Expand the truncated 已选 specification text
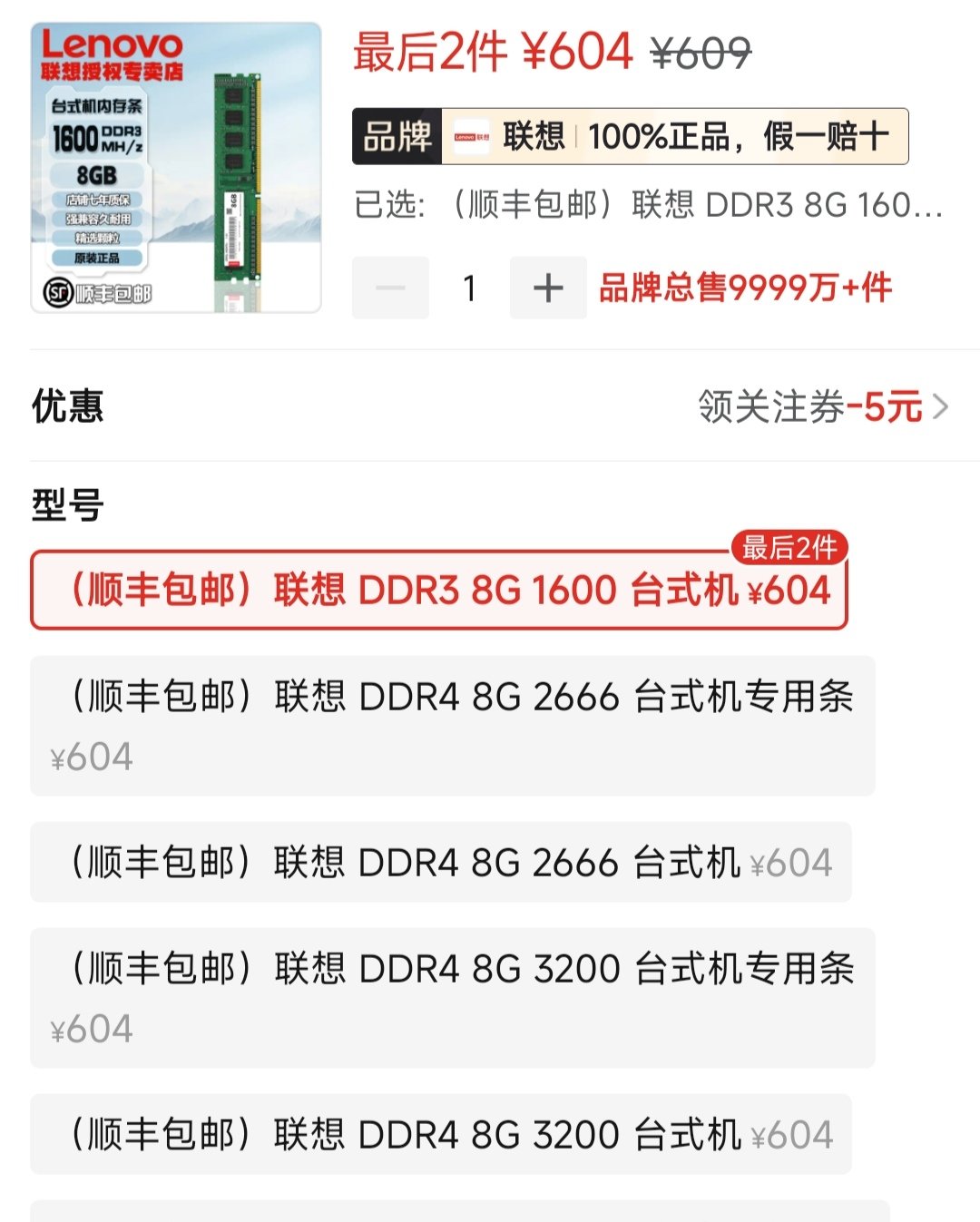 click(635, 206)
